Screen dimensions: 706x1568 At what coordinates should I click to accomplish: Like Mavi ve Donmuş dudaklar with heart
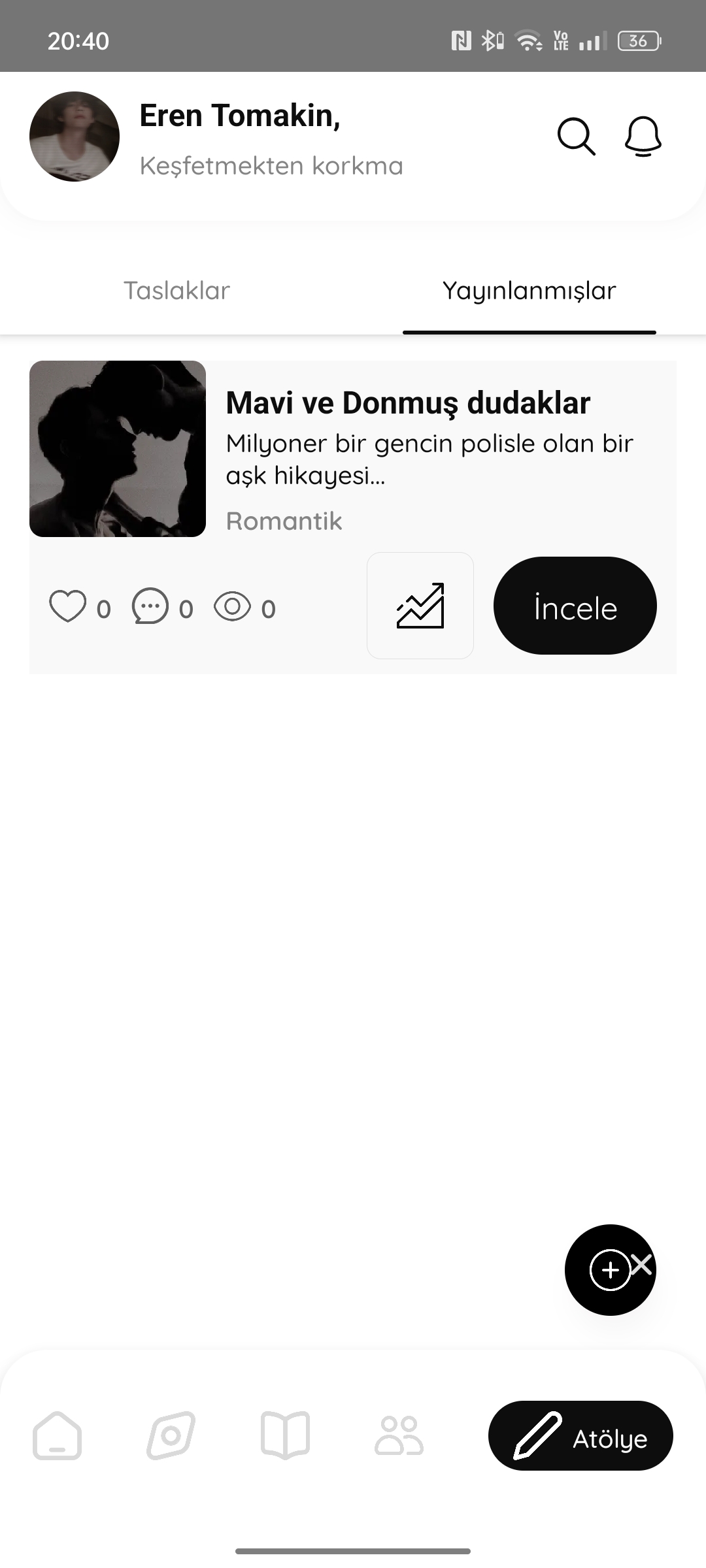point(68,606)
